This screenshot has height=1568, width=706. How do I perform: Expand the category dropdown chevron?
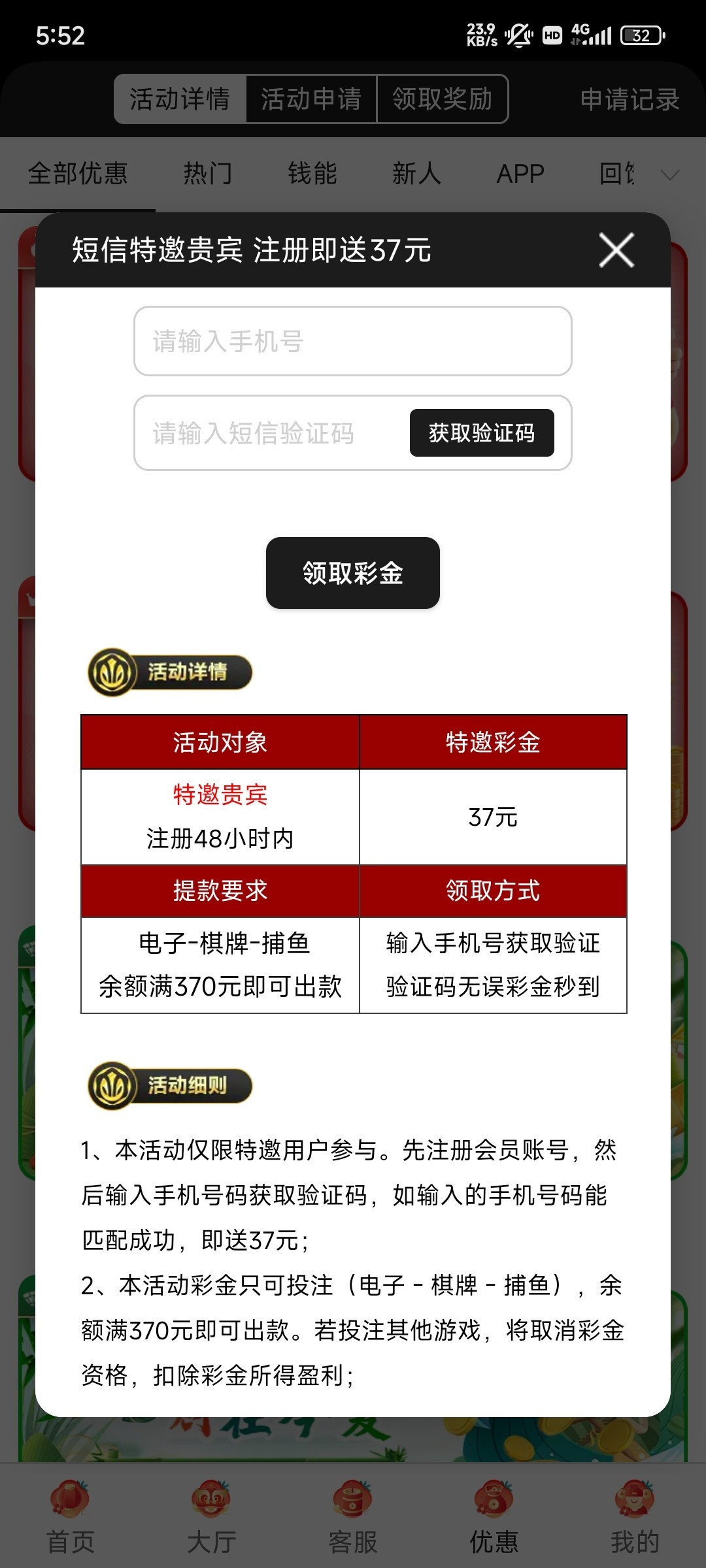670,174
